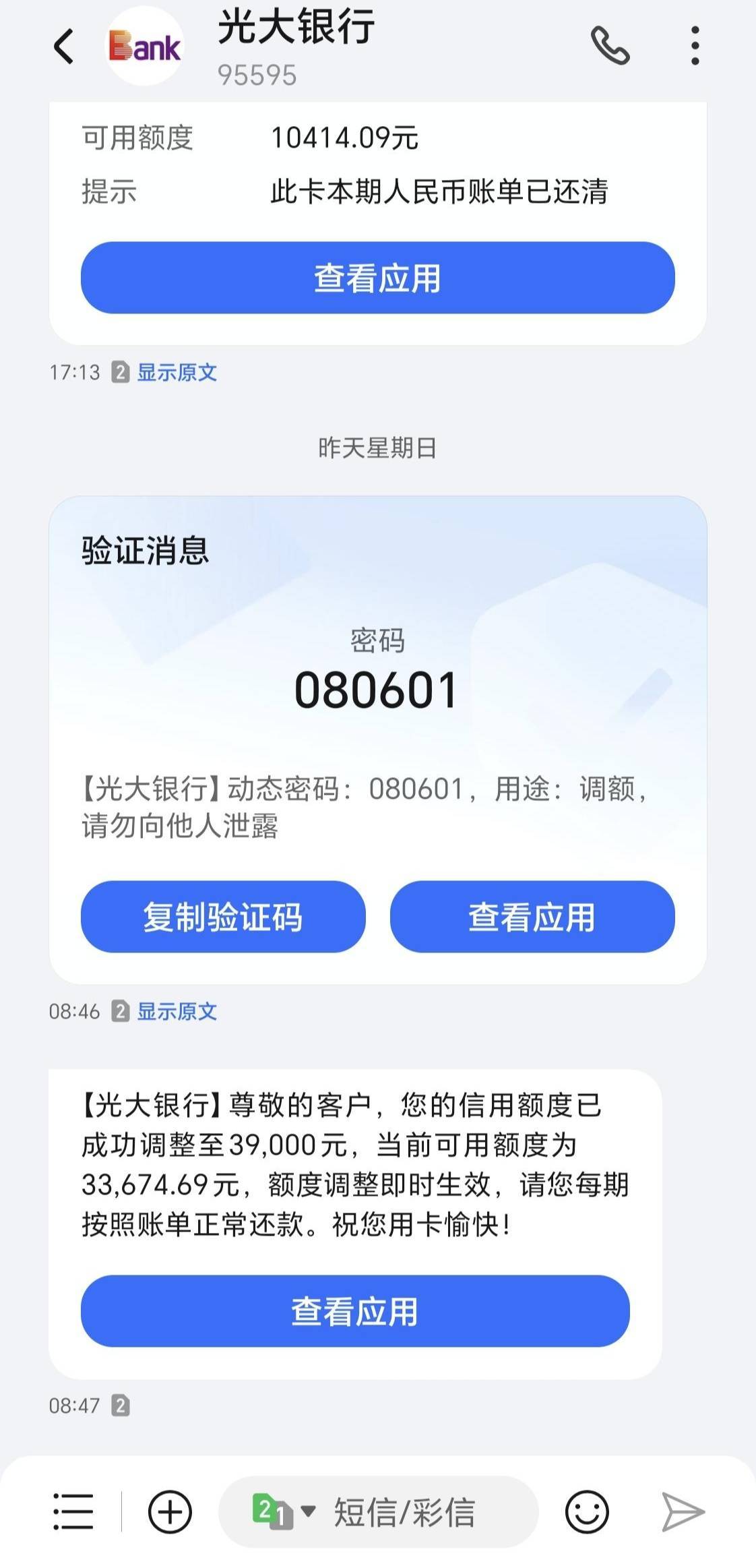Show original text of the 08:46 message

177,1011
